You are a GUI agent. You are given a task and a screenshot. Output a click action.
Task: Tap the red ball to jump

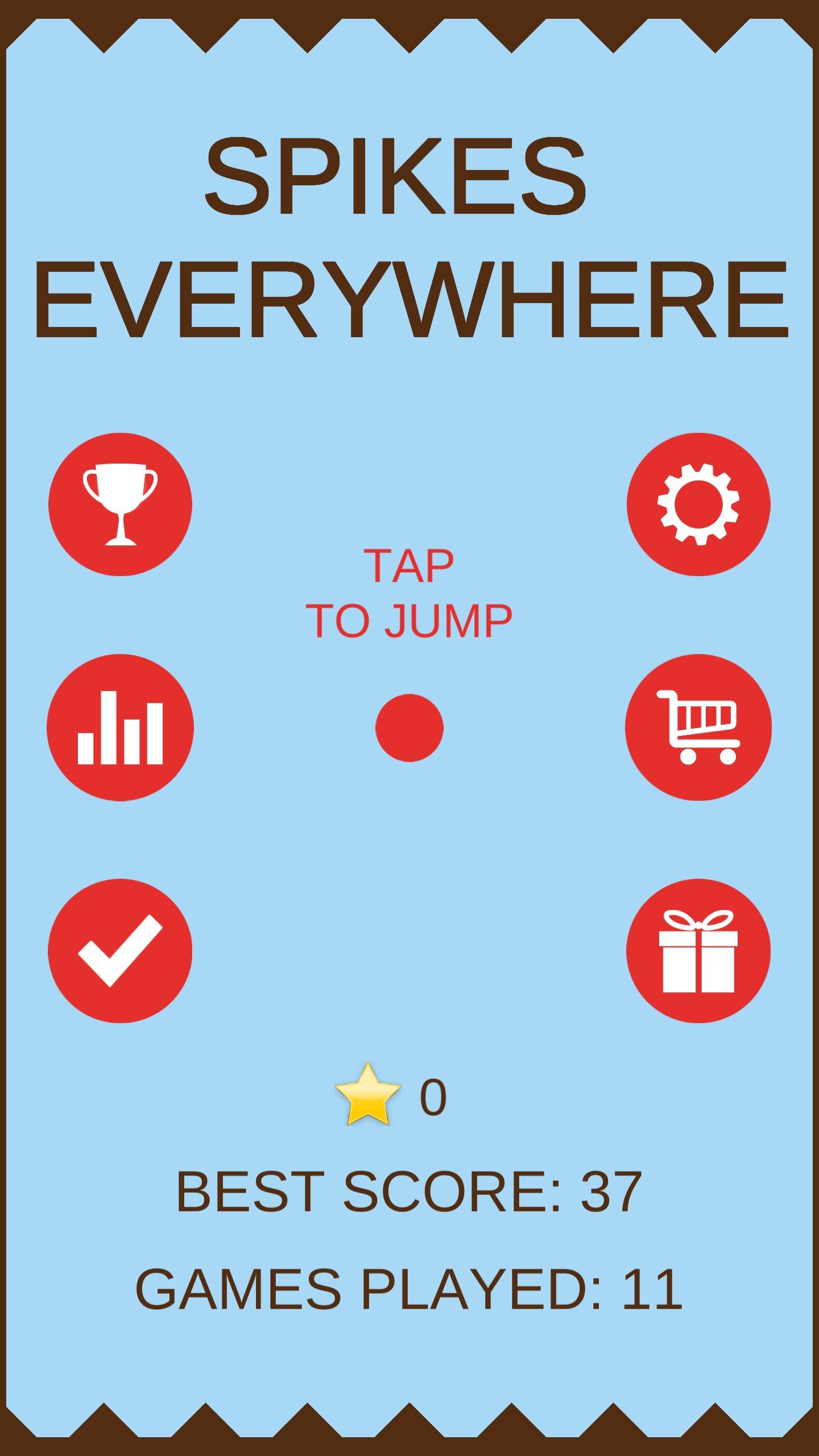pyautogui.click(x=409, y=727)
